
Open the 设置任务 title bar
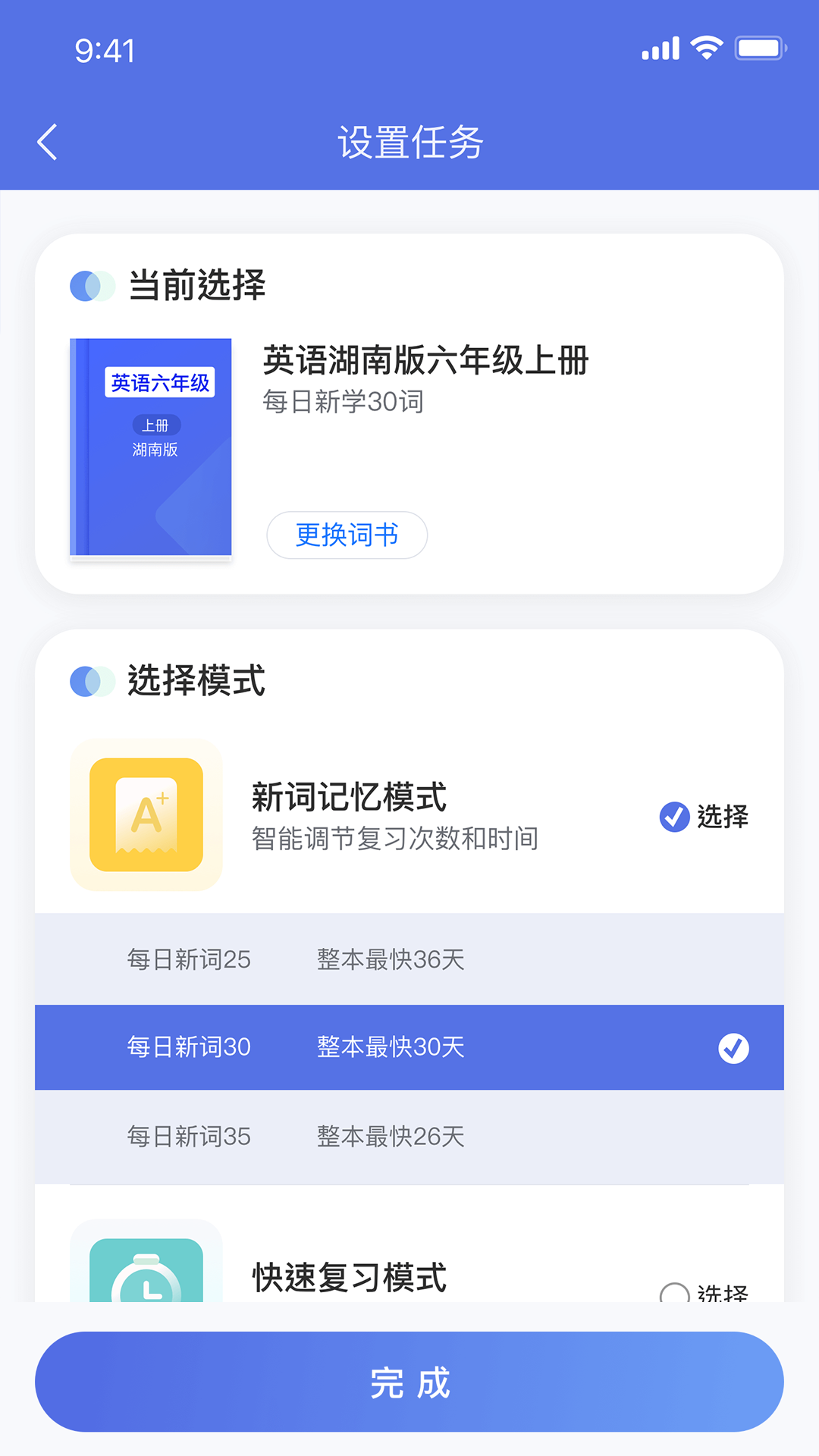tap(409, 141)
